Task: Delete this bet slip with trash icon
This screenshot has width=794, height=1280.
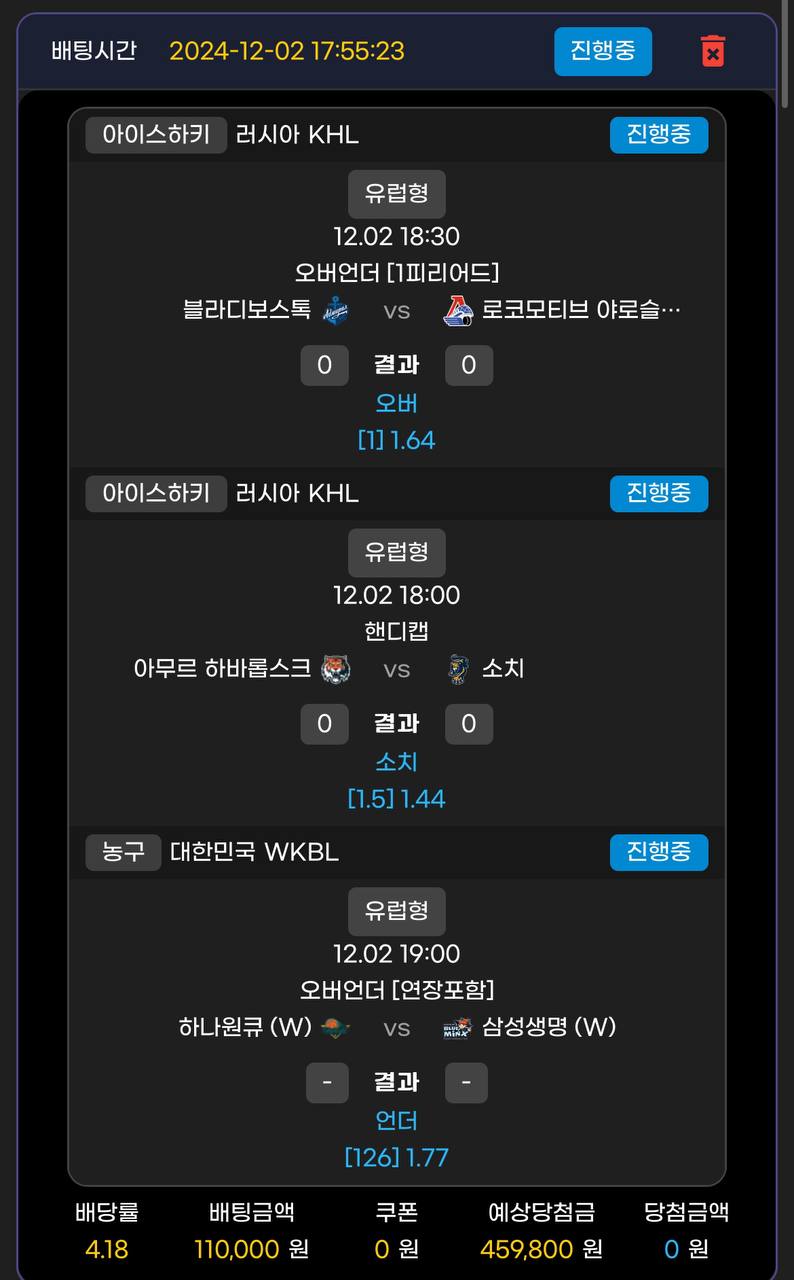Action: click(712, 51)
